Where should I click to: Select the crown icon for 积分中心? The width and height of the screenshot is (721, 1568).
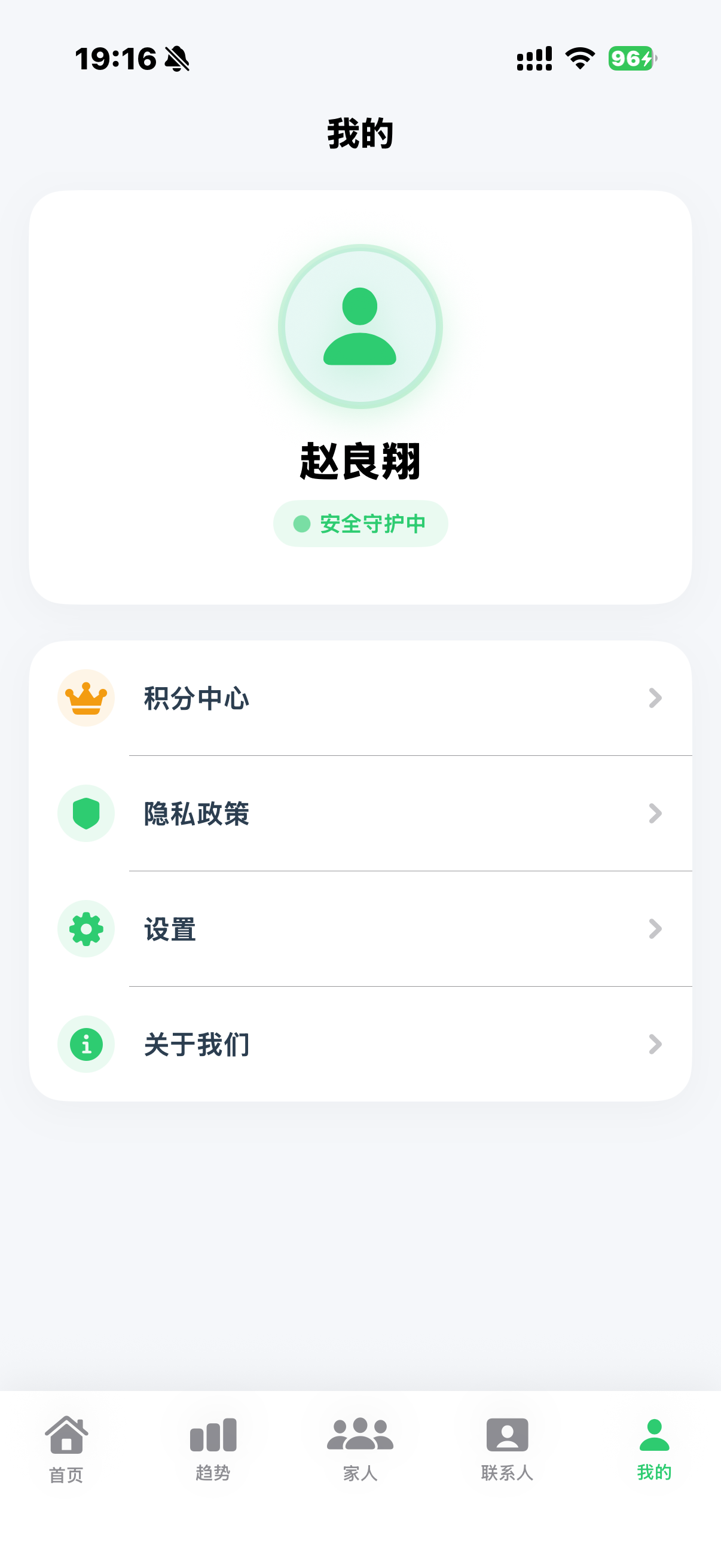click(x=85, y=698)
